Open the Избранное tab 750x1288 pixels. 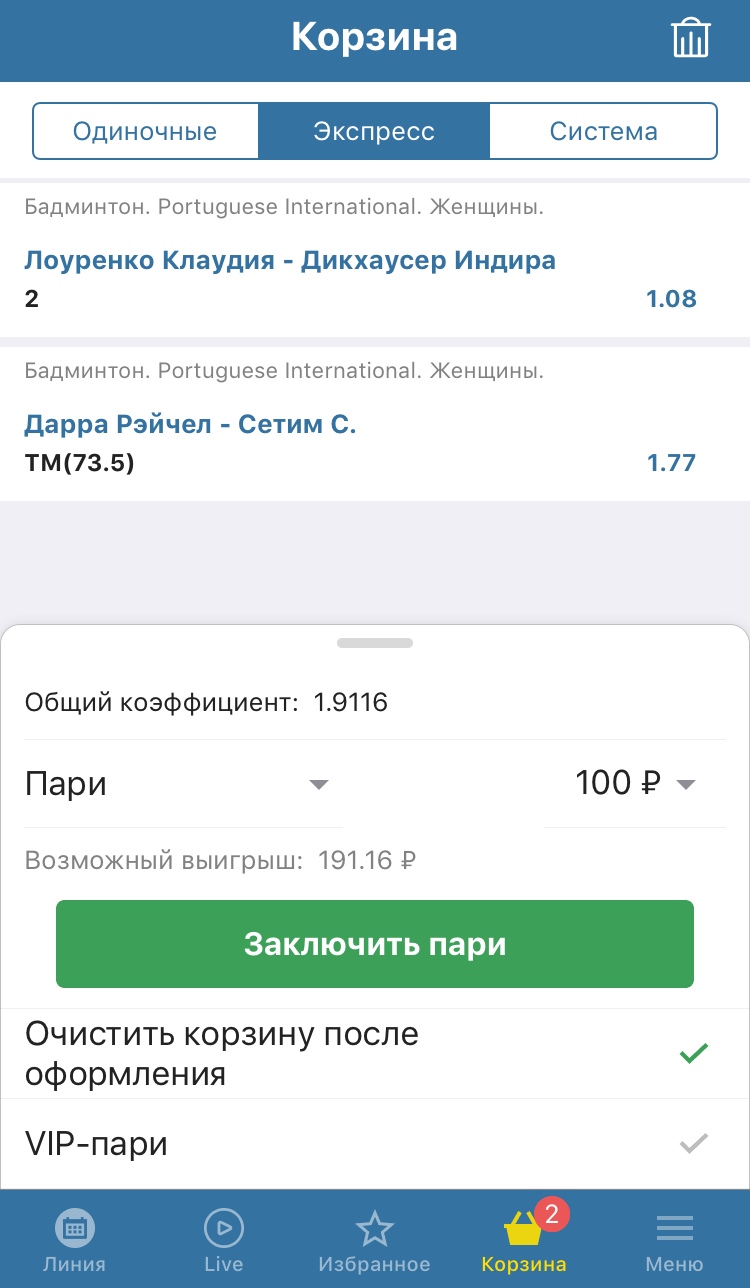click(x=375, y=1240)
